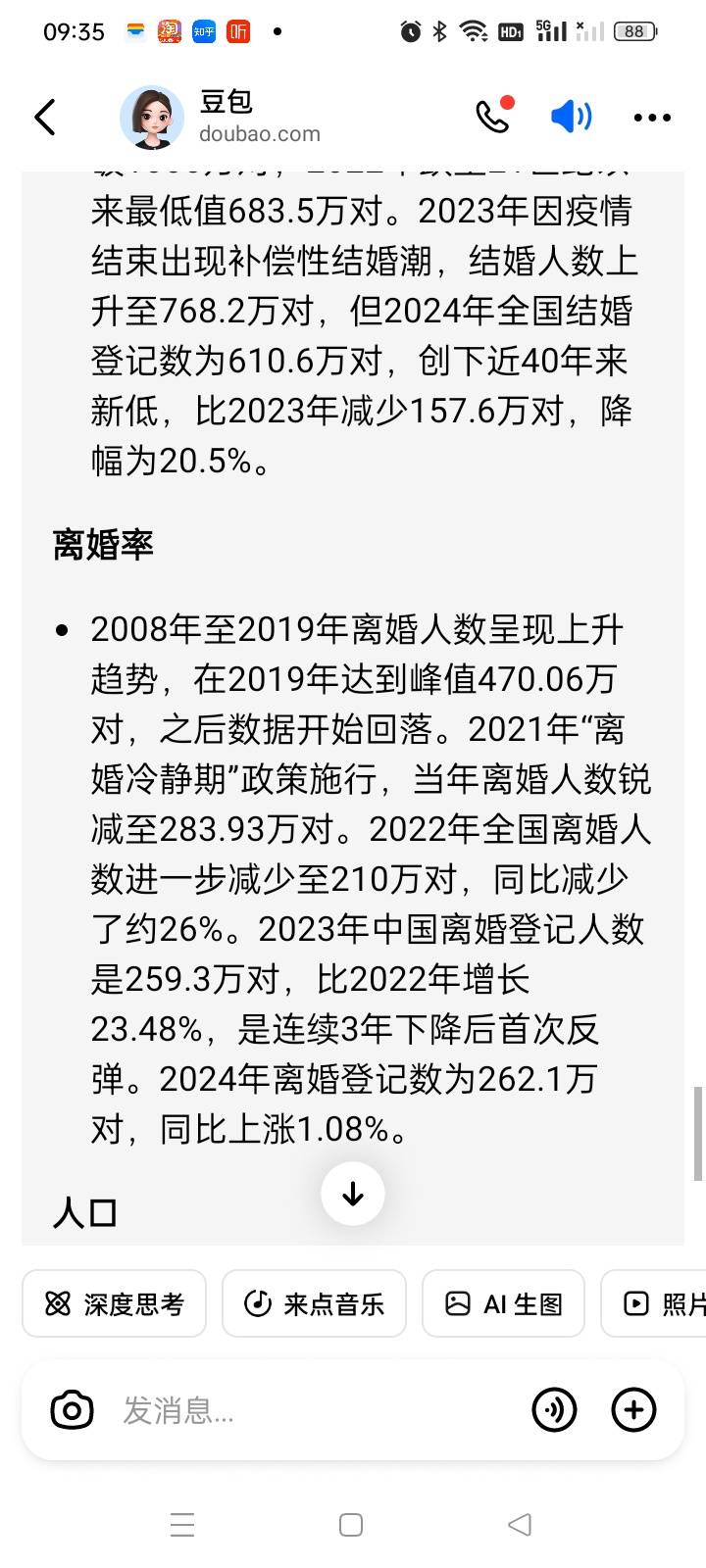The image size is (706, 1568).
Task: Open the system recent apps button
Action: [x=182, y=1525]
